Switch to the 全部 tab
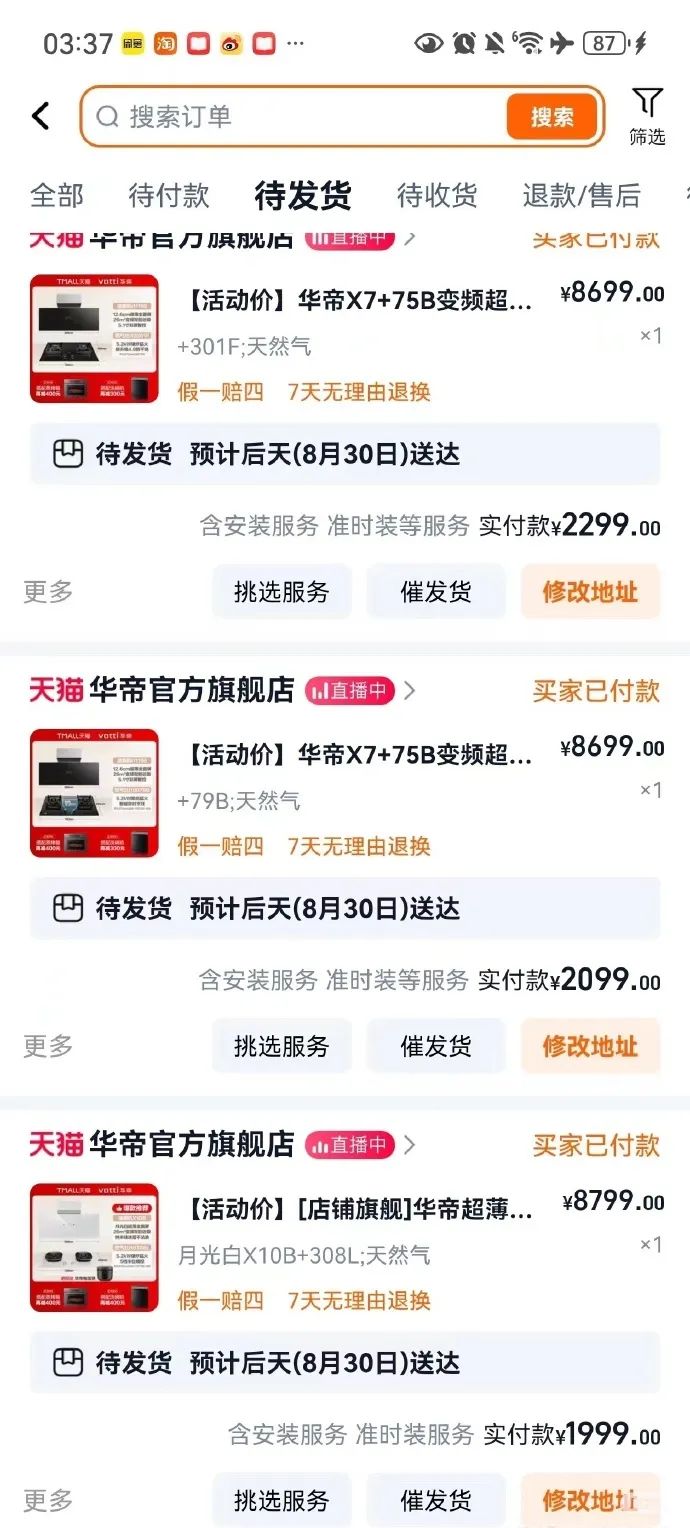 coord(57,195)
